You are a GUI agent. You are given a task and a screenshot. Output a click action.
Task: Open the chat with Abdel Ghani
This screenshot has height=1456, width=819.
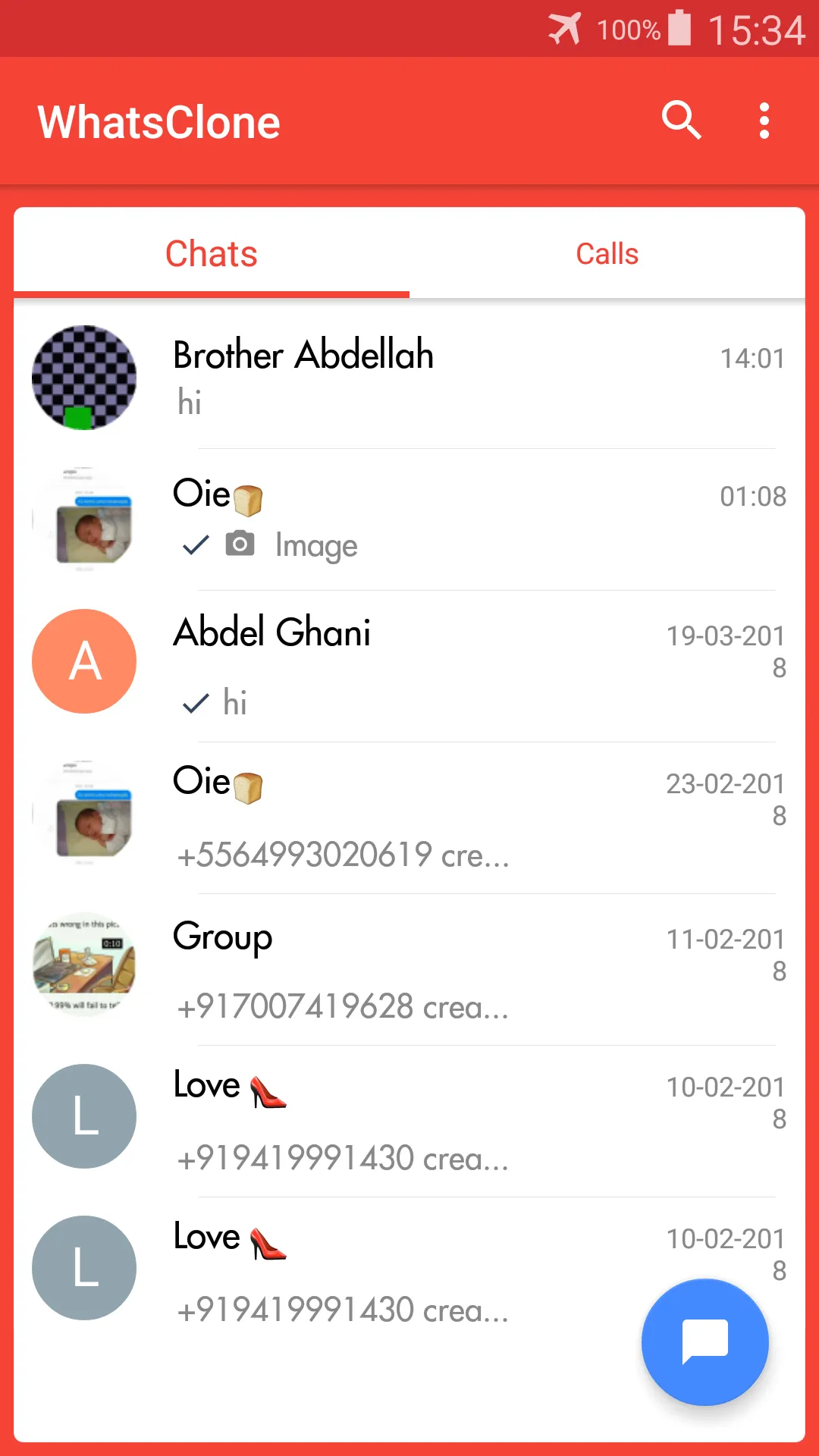(x=409, y=666)
